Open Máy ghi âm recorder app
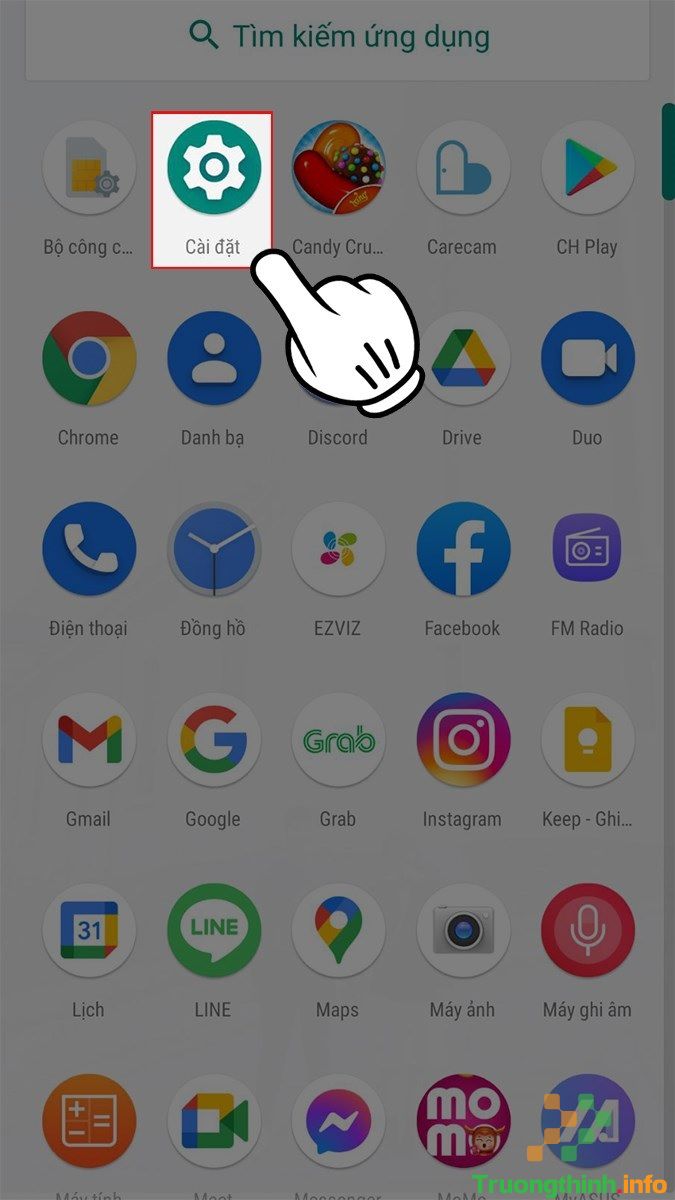The height and width of the screenshot is (1200, 675). 587,931
